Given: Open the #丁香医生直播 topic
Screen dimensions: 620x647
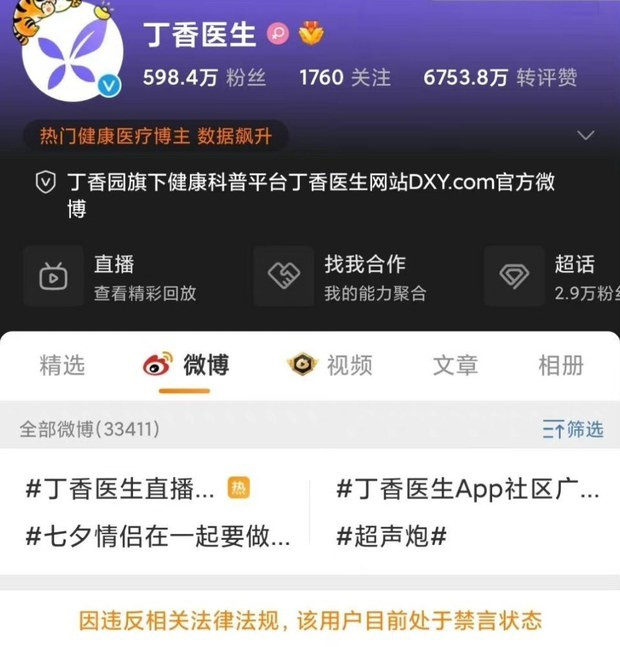Looking at the screenshot, I should 120,488.
